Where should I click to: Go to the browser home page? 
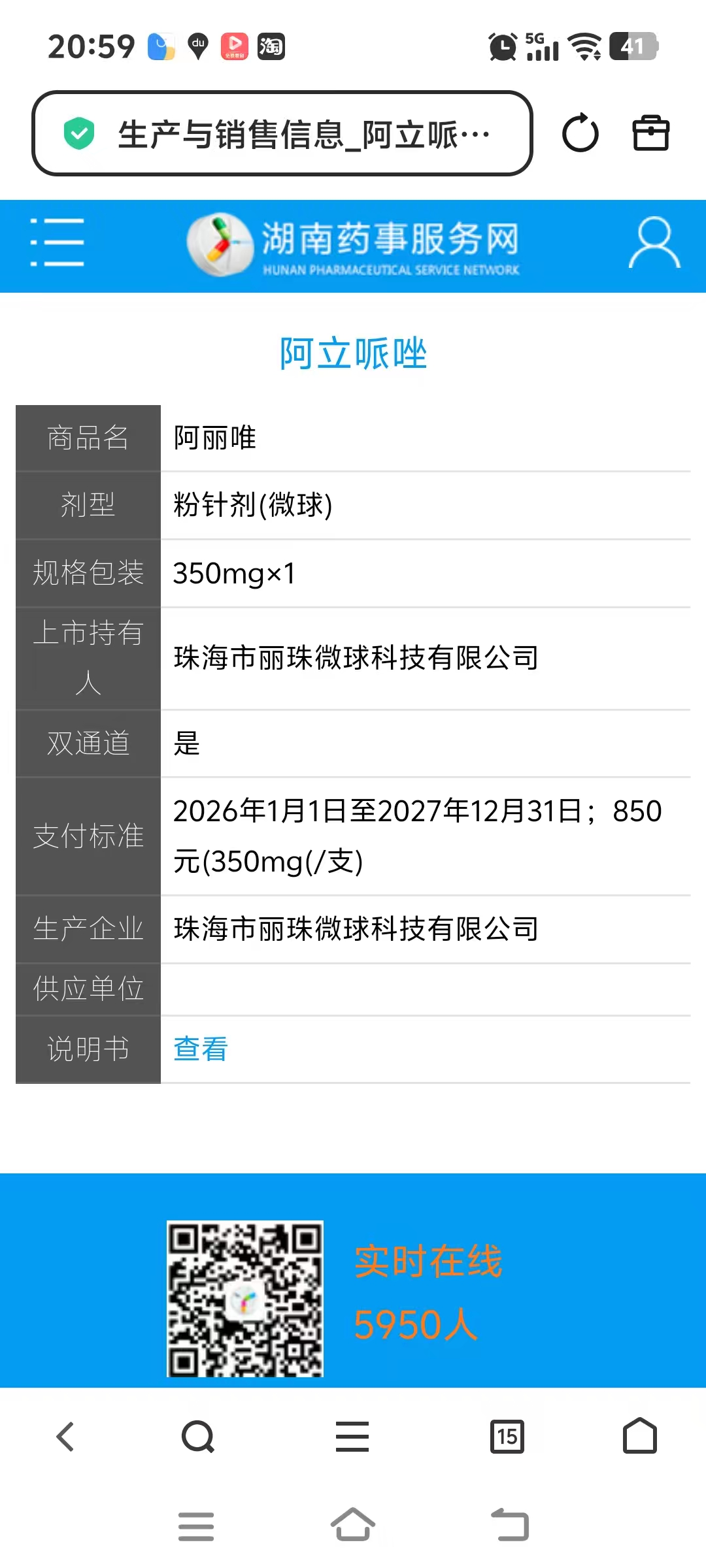click(639, 1436)
